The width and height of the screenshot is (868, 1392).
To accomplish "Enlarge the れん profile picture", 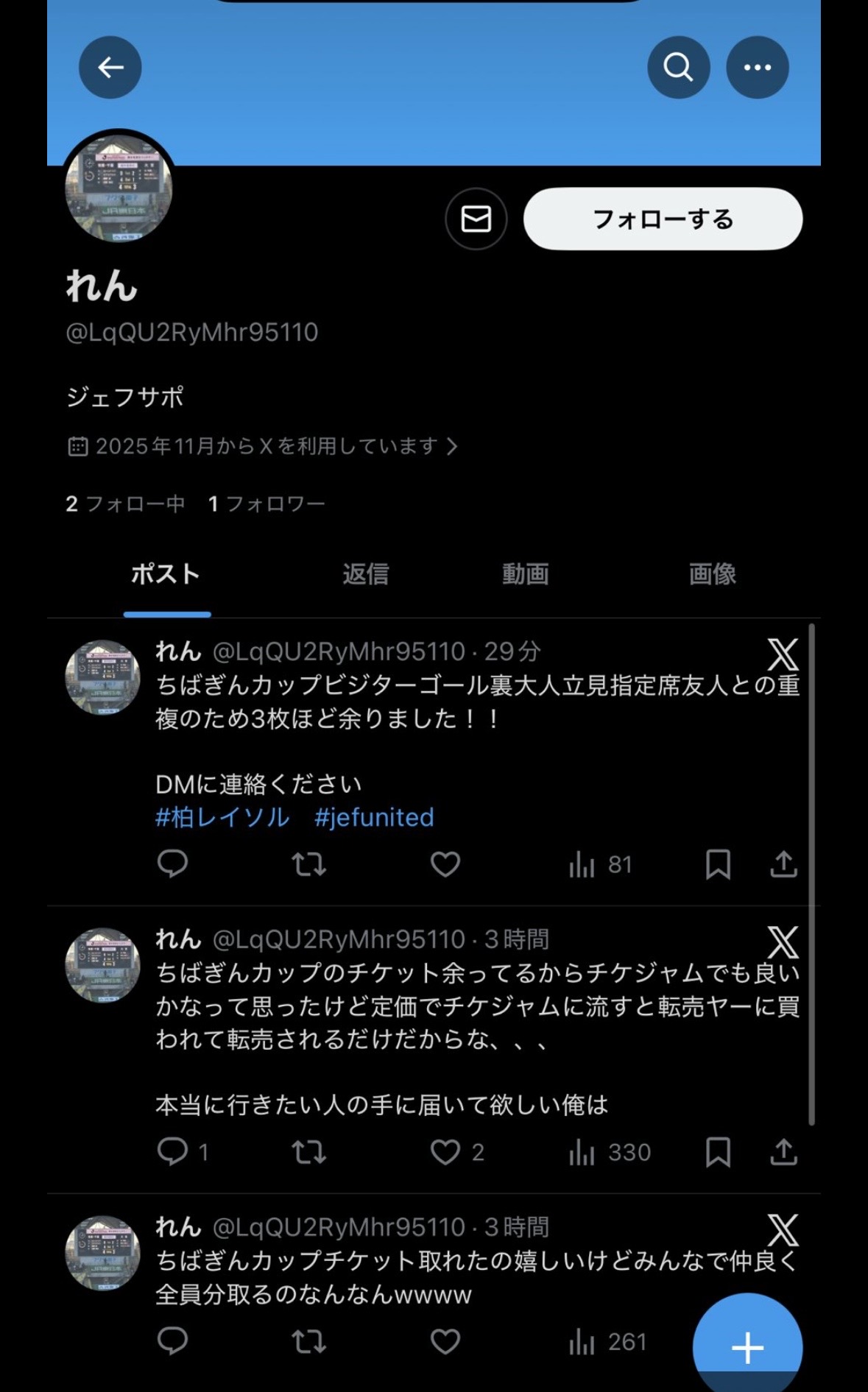I will coord(119,188).
